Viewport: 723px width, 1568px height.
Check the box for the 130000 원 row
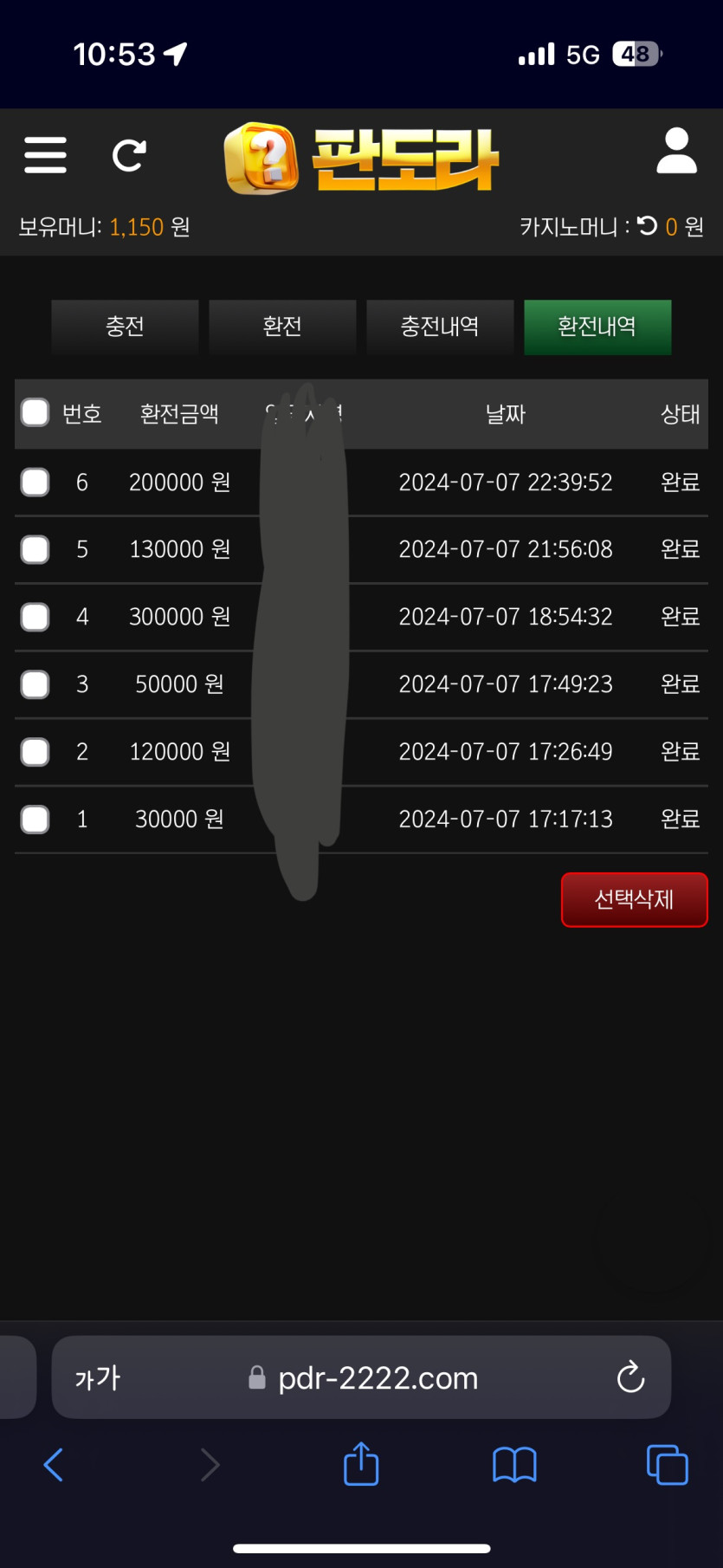coord(36,549)
